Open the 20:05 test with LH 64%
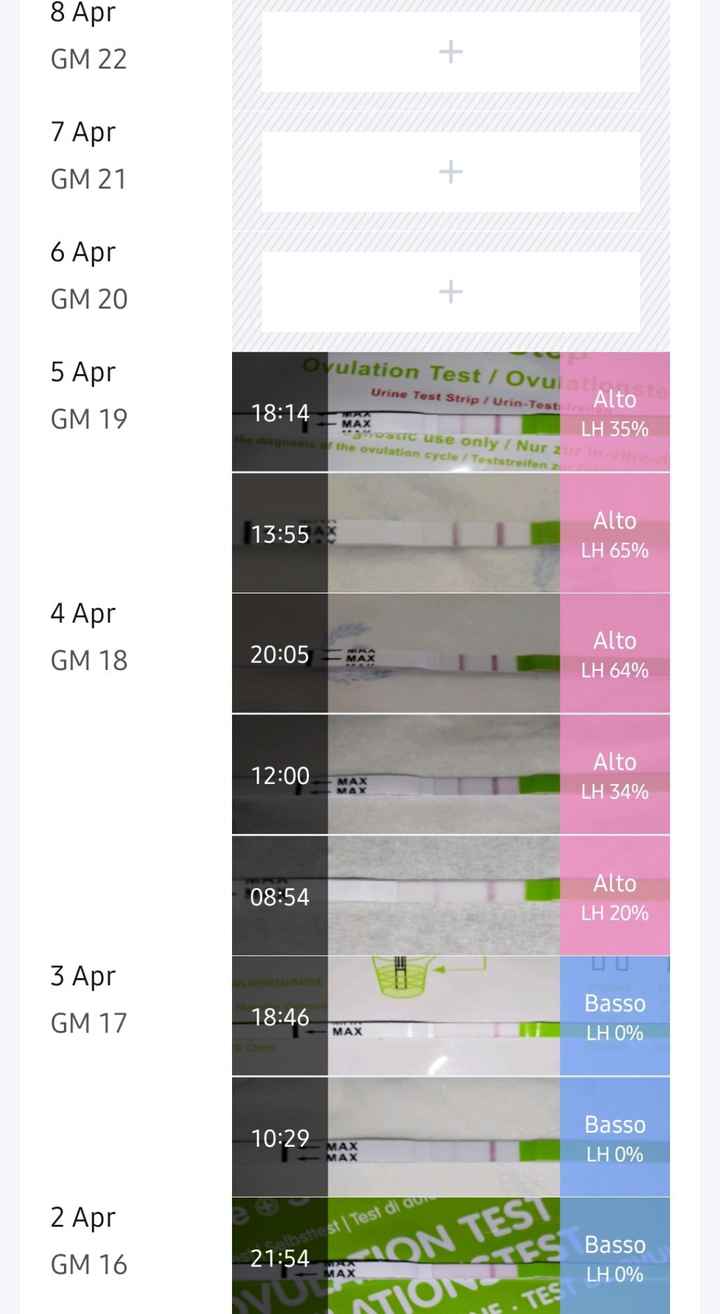 450,654
